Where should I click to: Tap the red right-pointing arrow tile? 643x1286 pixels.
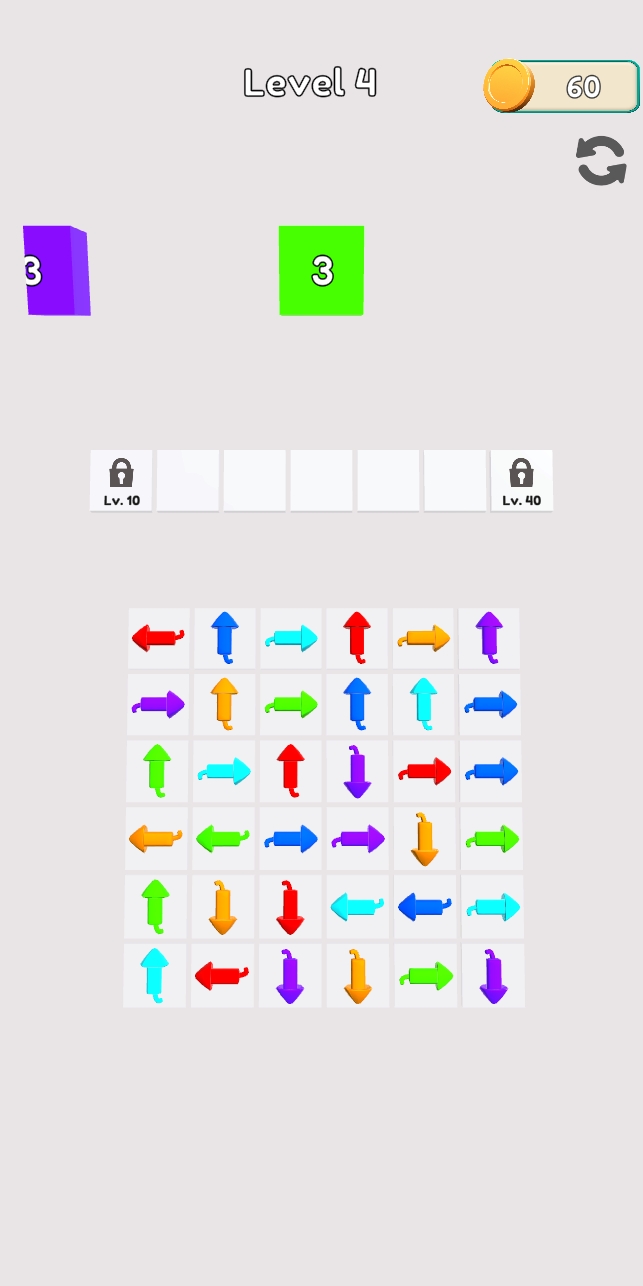[425, 771]
